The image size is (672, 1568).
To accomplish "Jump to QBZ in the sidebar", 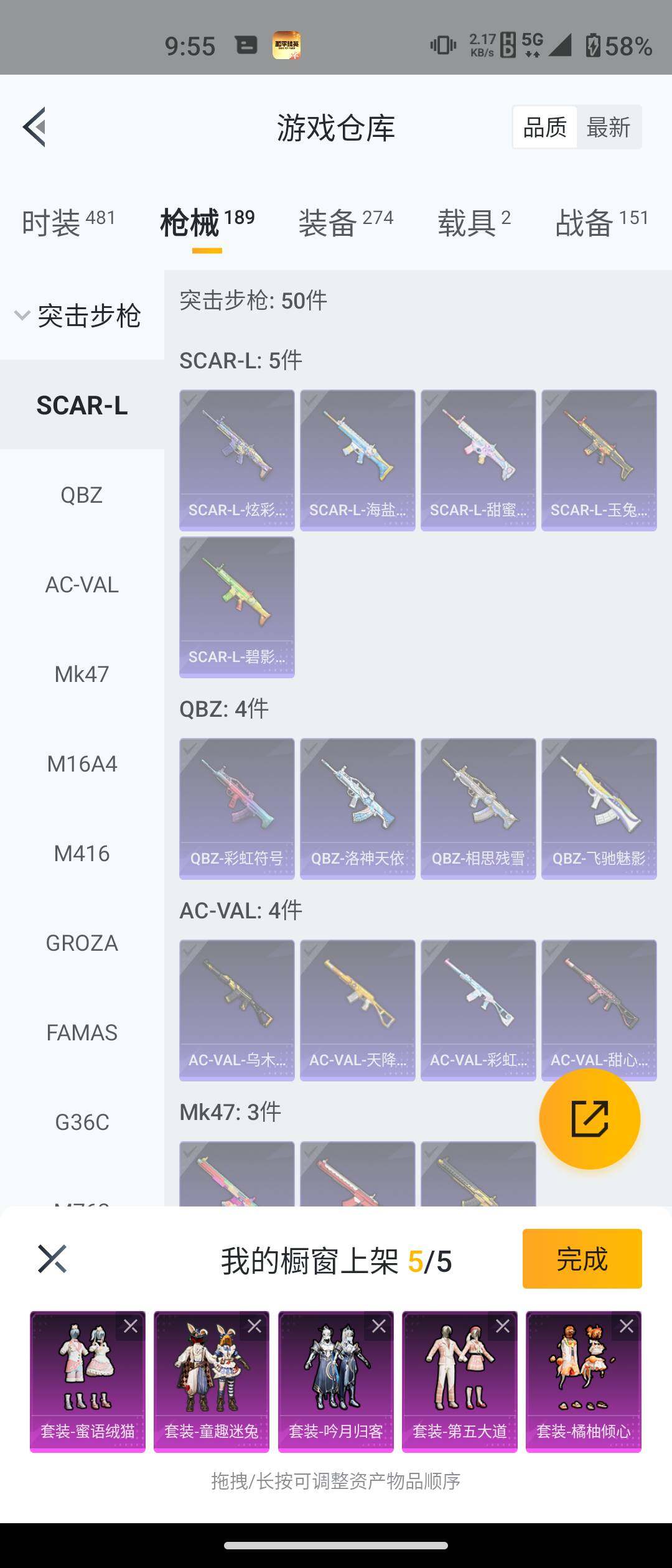I will [x=82, y=495].
